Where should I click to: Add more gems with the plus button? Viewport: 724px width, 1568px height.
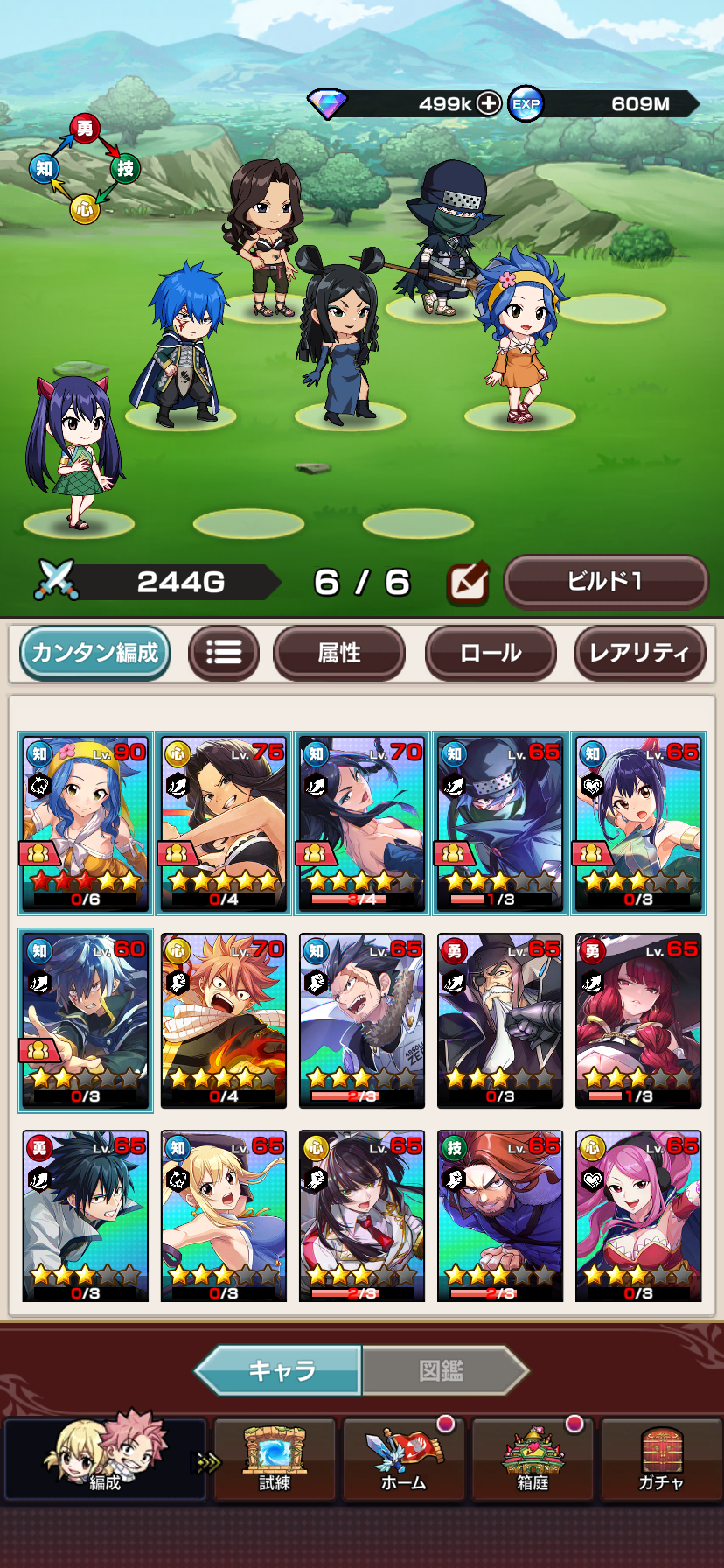click(x=489, y=103)
